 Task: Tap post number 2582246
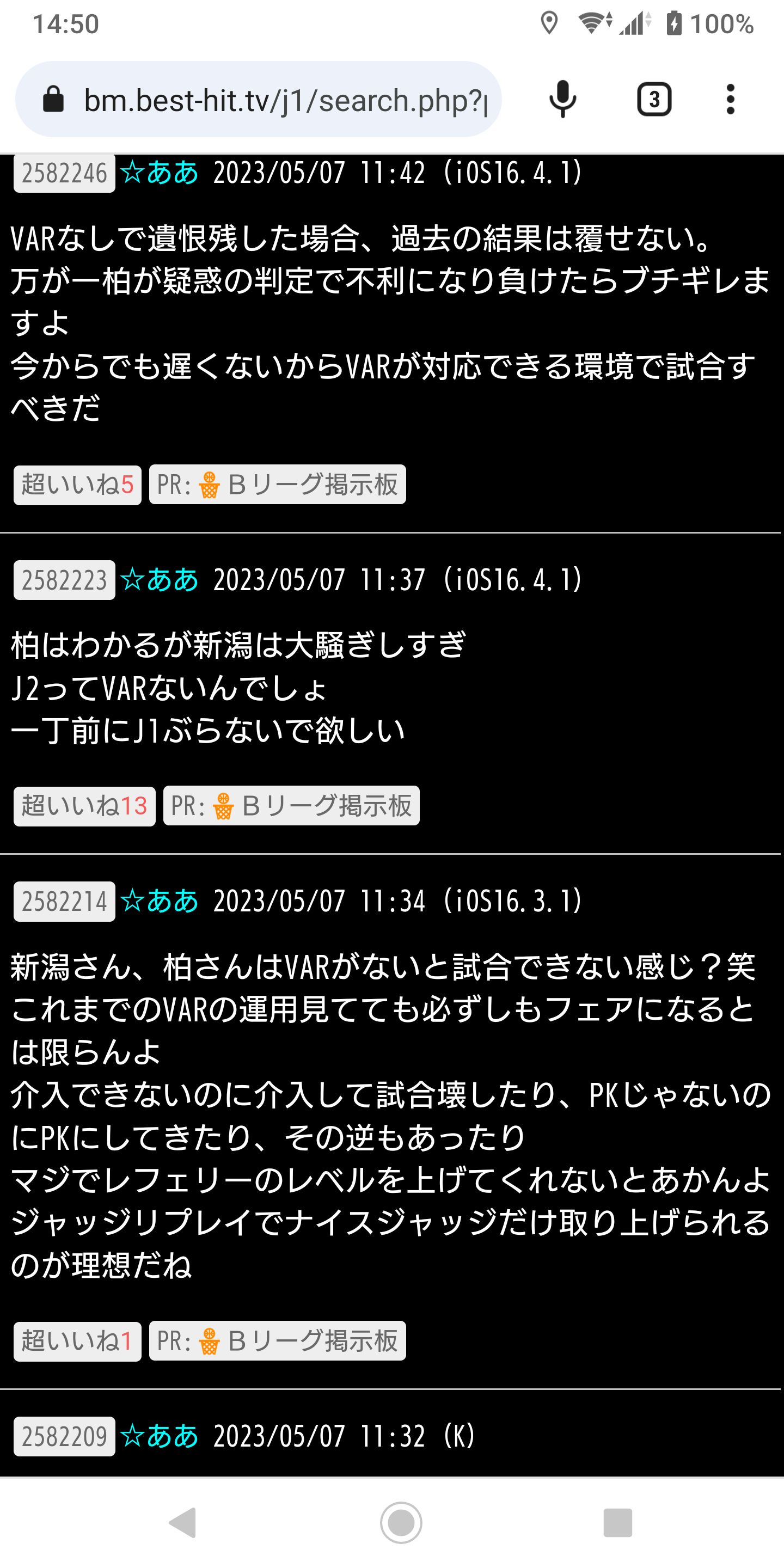point(65,174)
